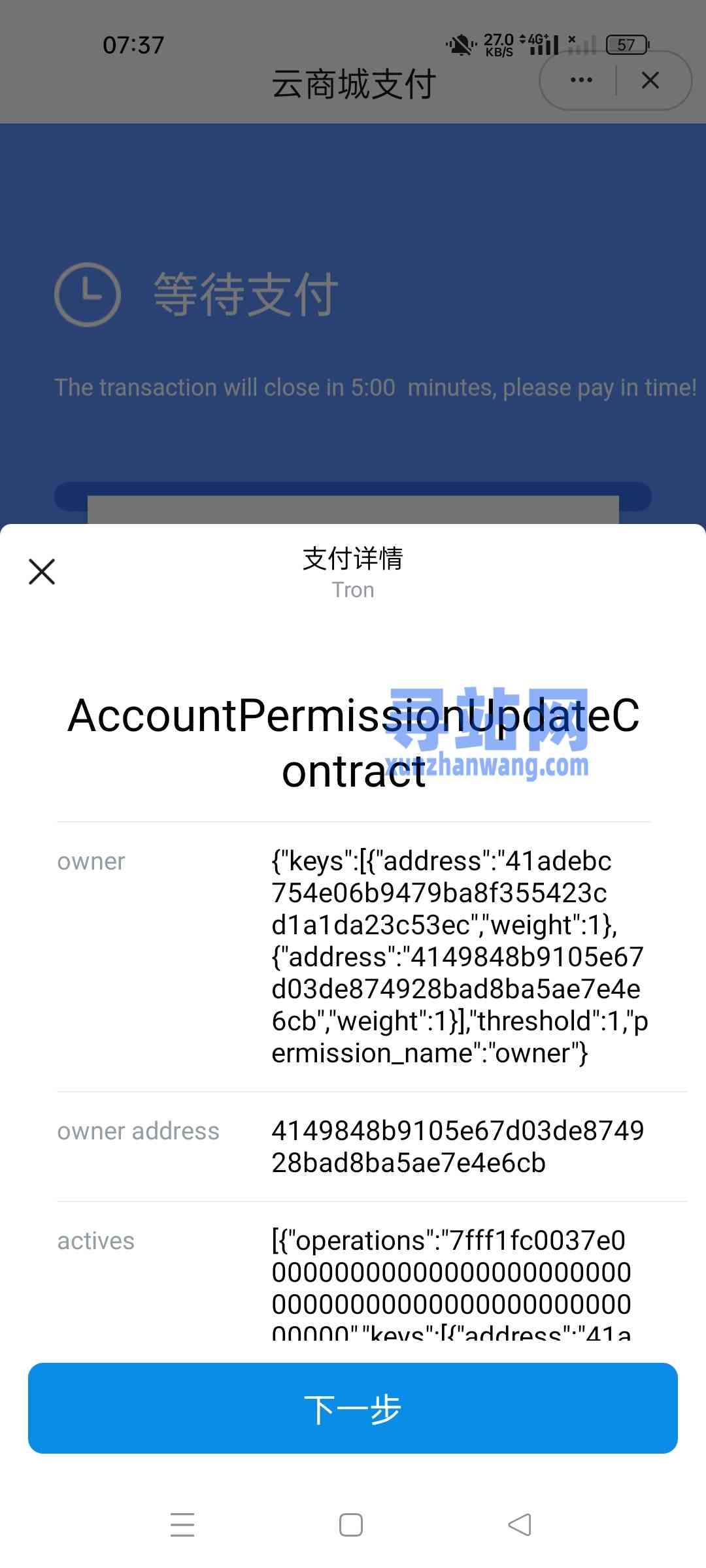Close the 支付详情 payment details sheet
706x1568 pixels.
[x=42, y=572]
